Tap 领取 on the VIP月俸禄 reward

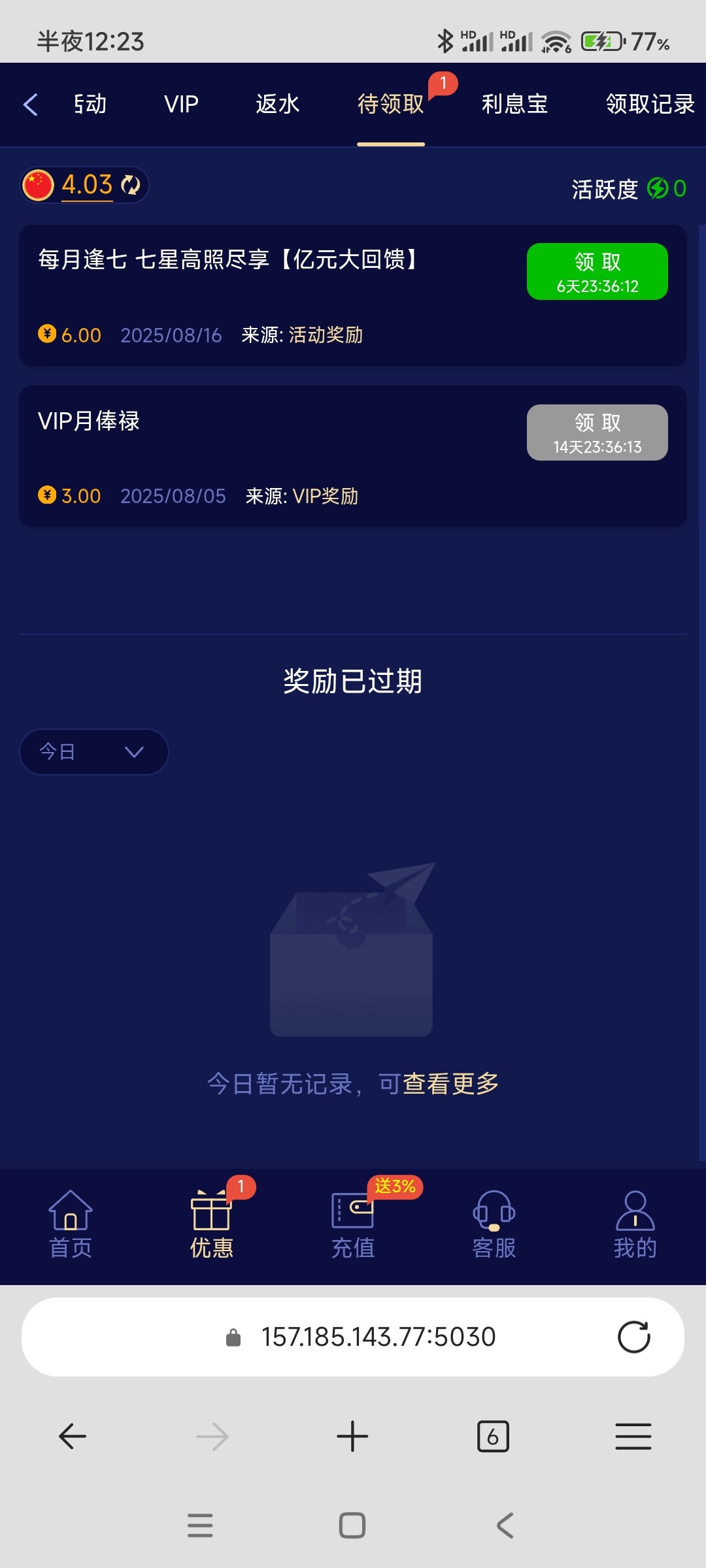pyautogui.click(x=597, y=433)
